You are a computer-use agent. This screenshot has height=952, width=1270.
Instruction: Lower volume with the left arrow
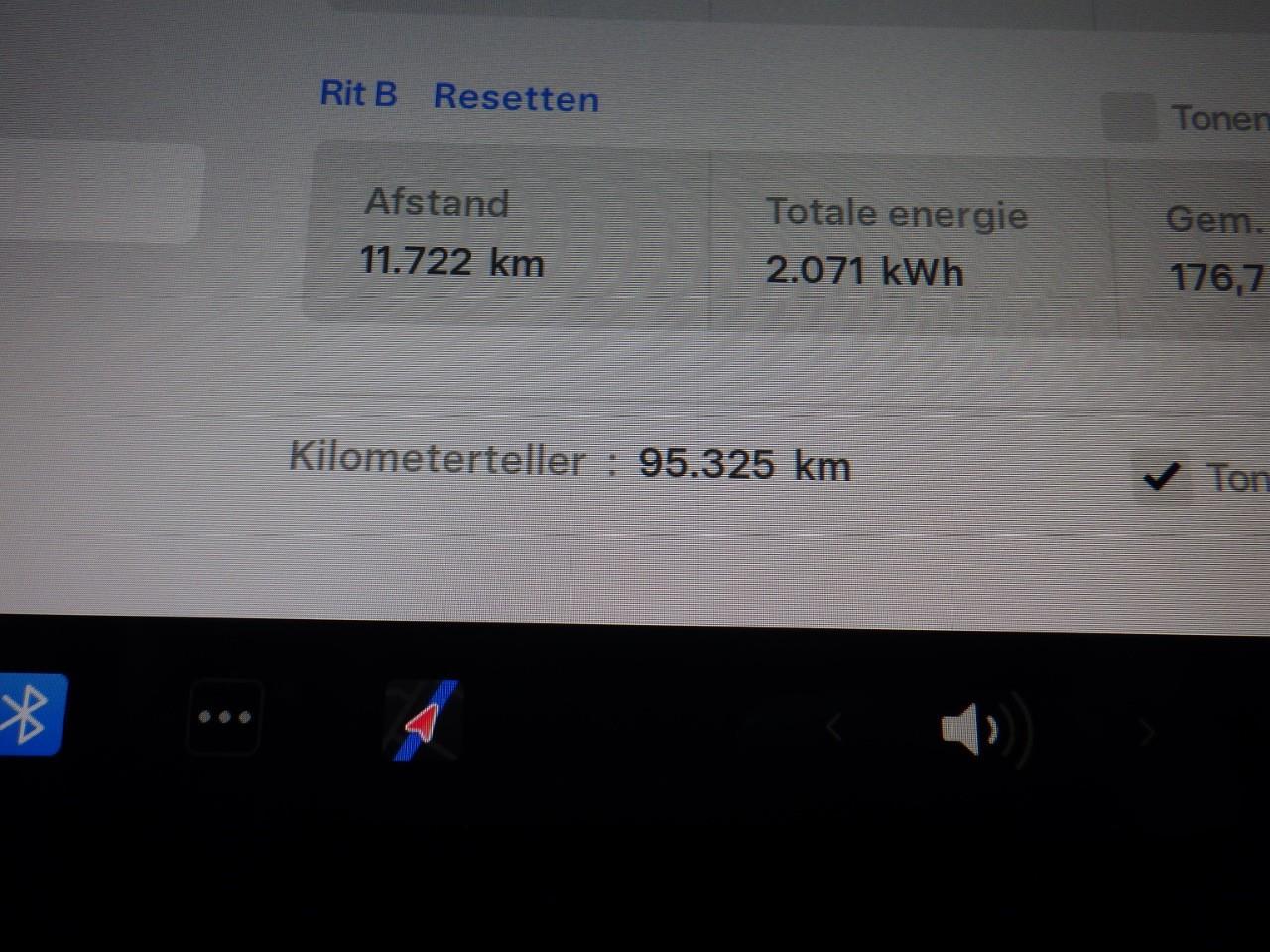[834, 728]
